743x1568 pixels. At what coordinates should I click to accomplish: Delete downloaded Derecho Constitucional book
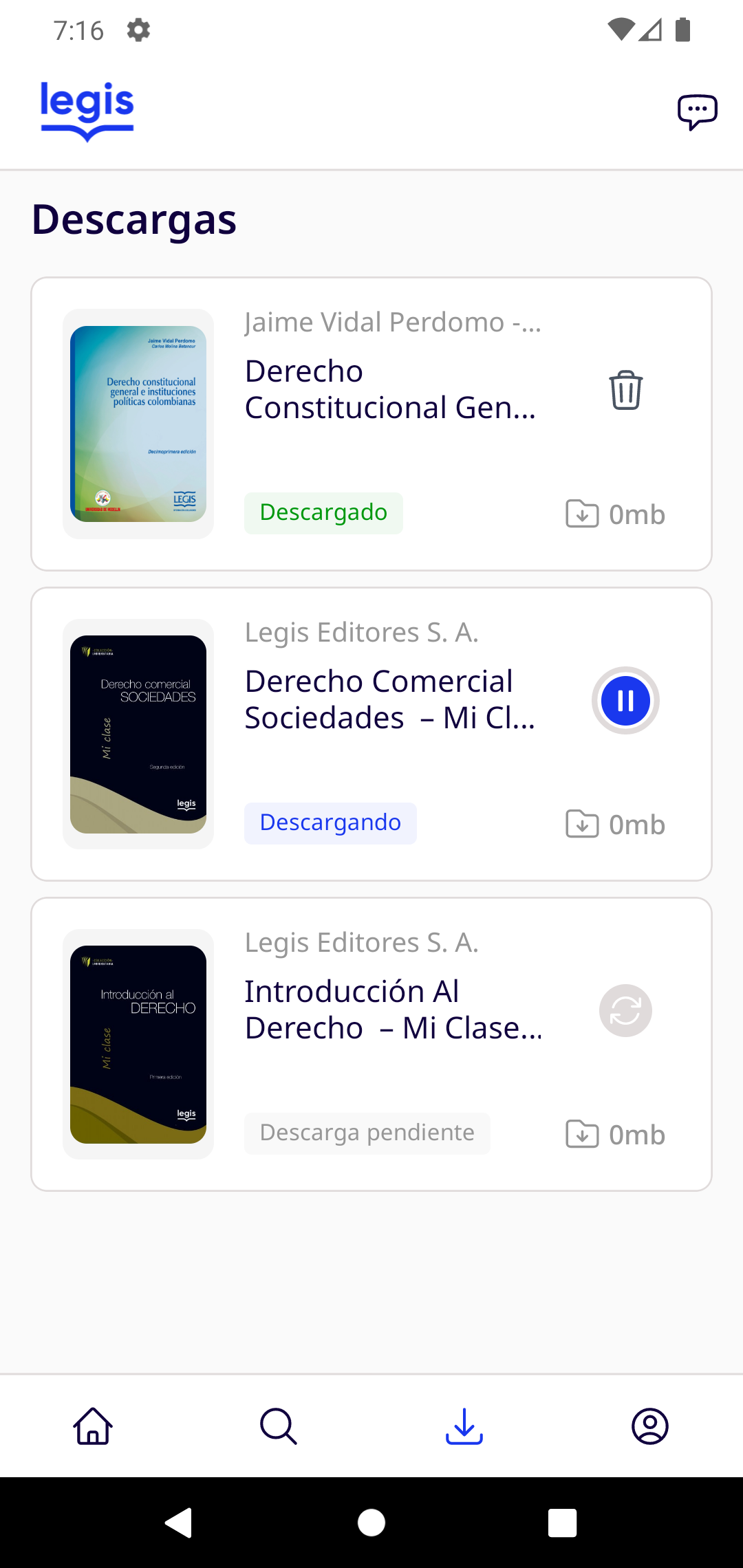tap(625, 390)
